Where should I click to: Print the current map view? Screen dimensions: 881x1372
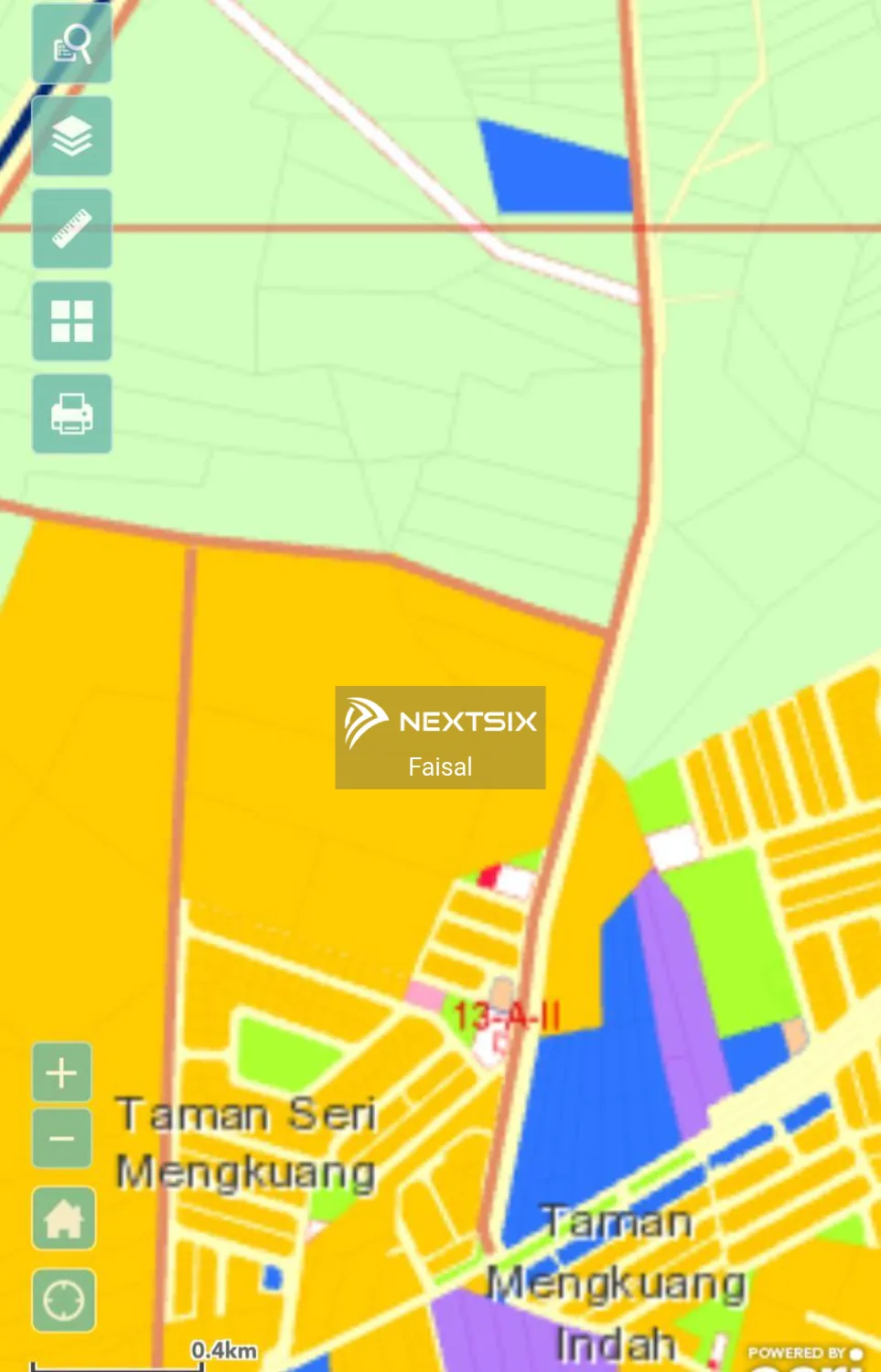[x=71, y=413]
